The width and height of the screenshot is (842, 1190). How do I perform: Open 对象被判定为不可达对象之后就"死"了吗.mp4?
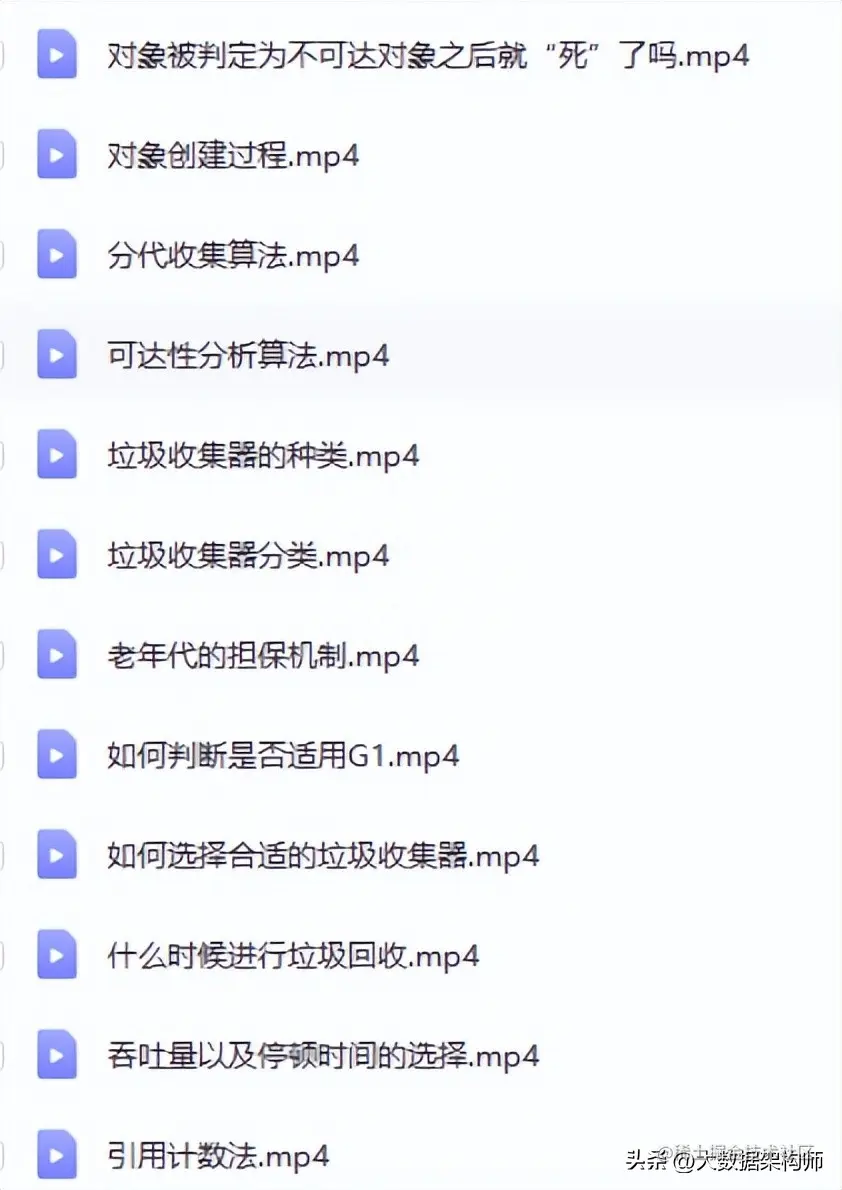coord(427,56)
